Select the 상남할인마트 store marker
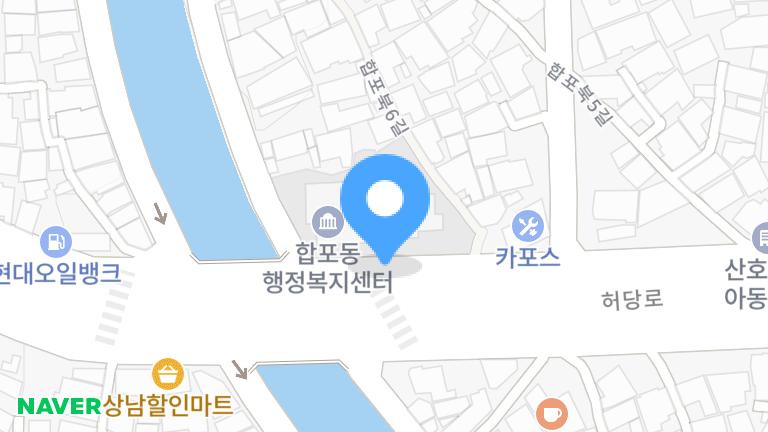 [166, 375]
